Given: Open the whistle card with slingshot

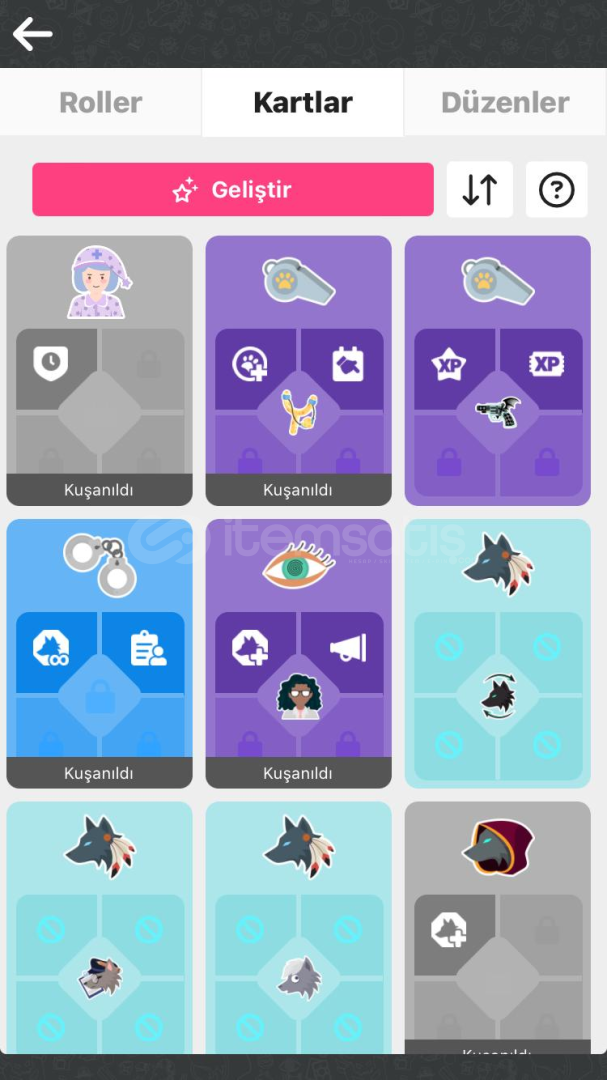Looking at the screenshot, I should coord(298,371).
